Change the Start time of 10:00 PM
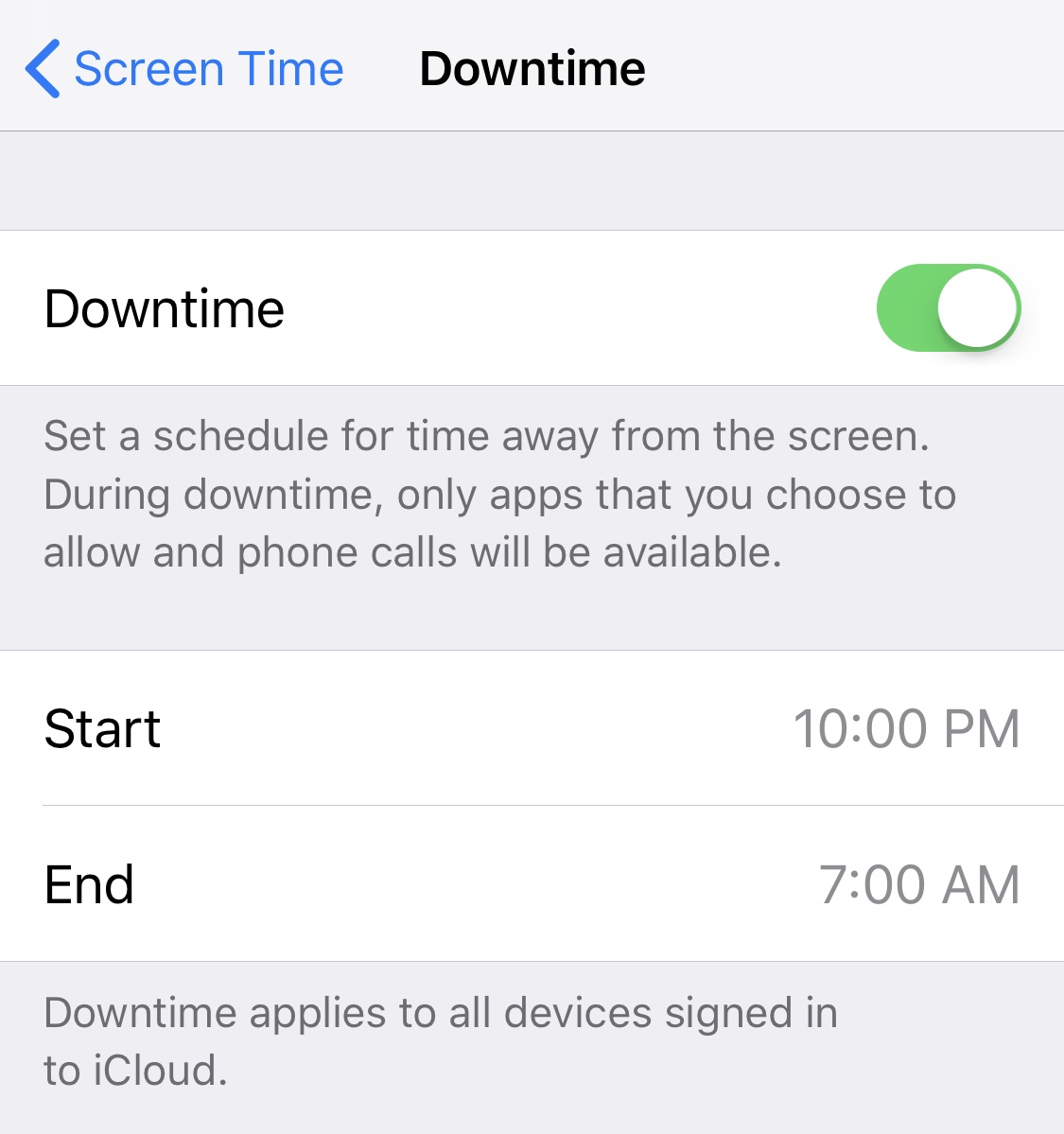This screenshot has height=1134, width=1064. [x=906, y=729]
